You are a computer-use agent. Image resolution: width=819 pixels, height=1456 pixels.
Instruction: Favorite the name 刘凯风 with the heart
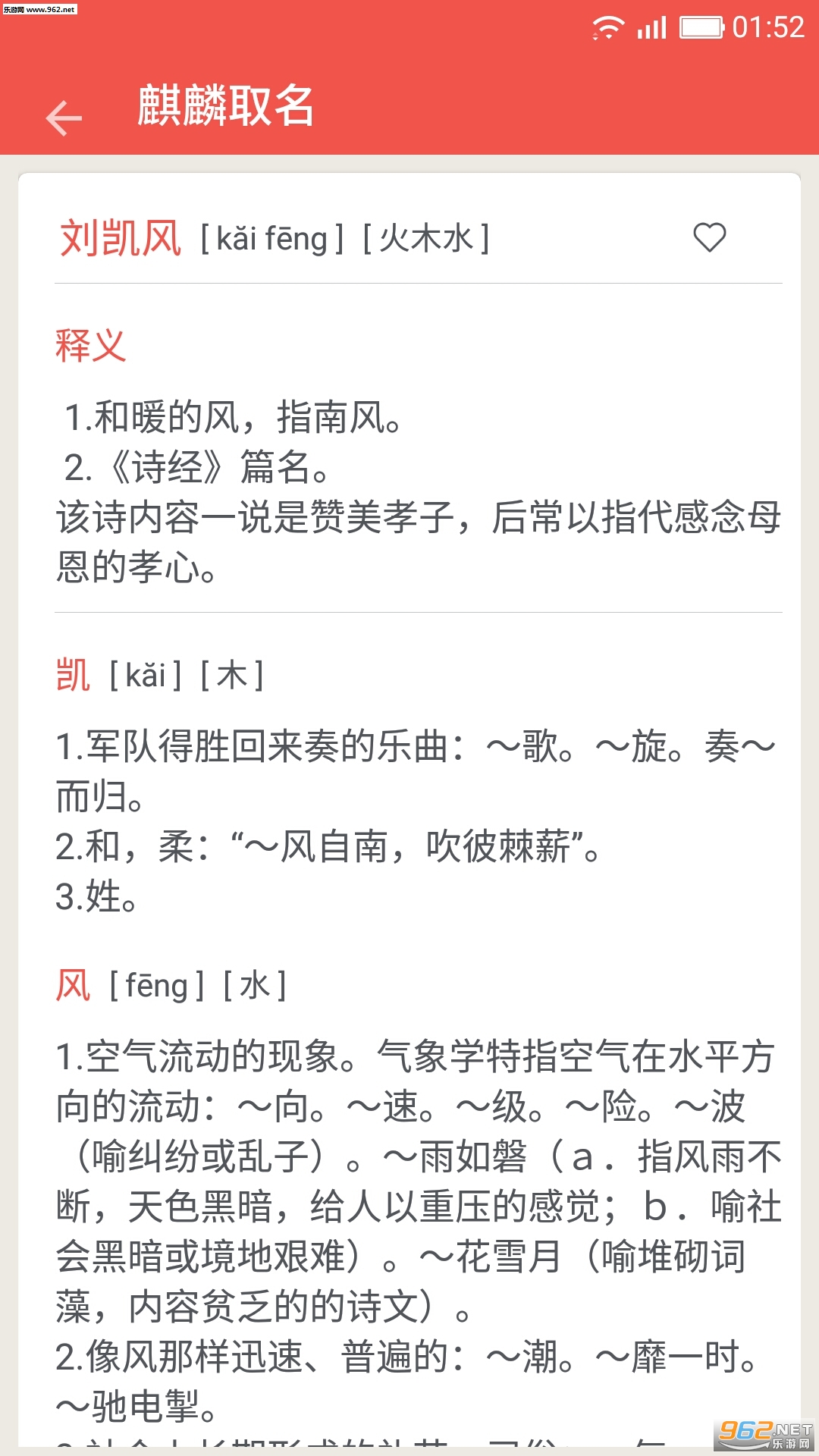(709, 238)
